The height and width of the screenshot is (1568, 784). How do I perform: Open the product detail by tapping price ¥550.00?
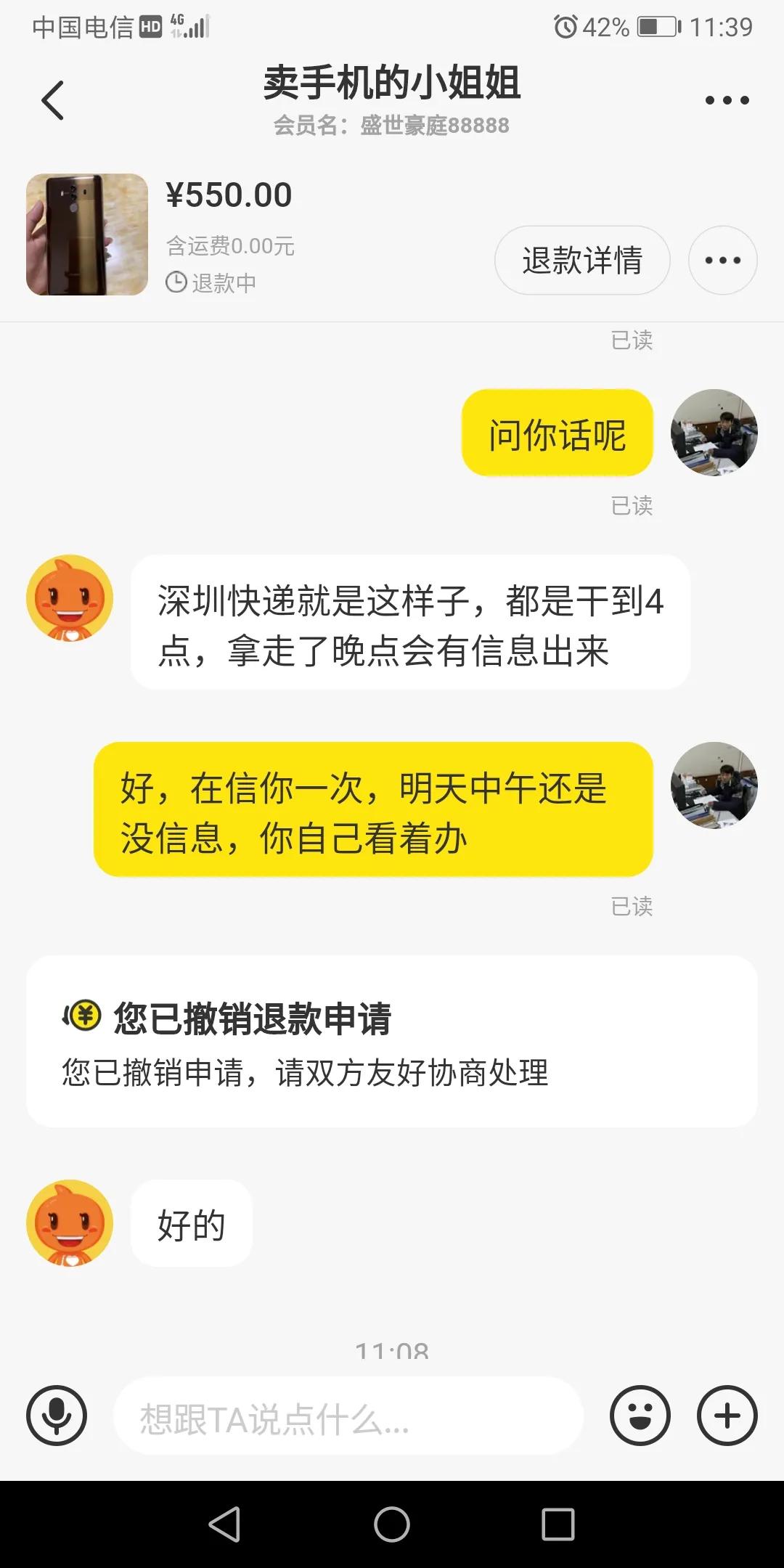pos(229,194)
